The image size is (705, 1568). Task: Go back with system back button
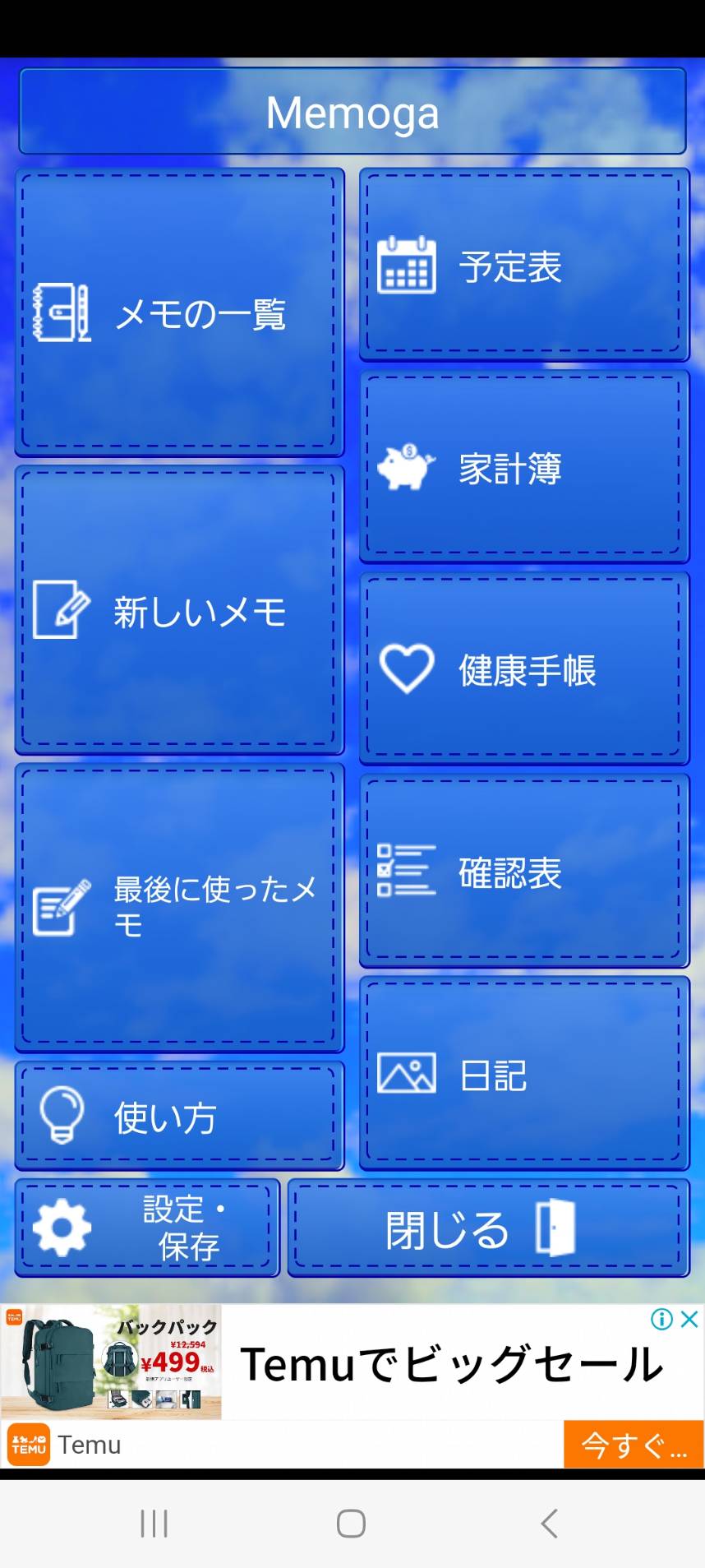(x=550, y=1523)
